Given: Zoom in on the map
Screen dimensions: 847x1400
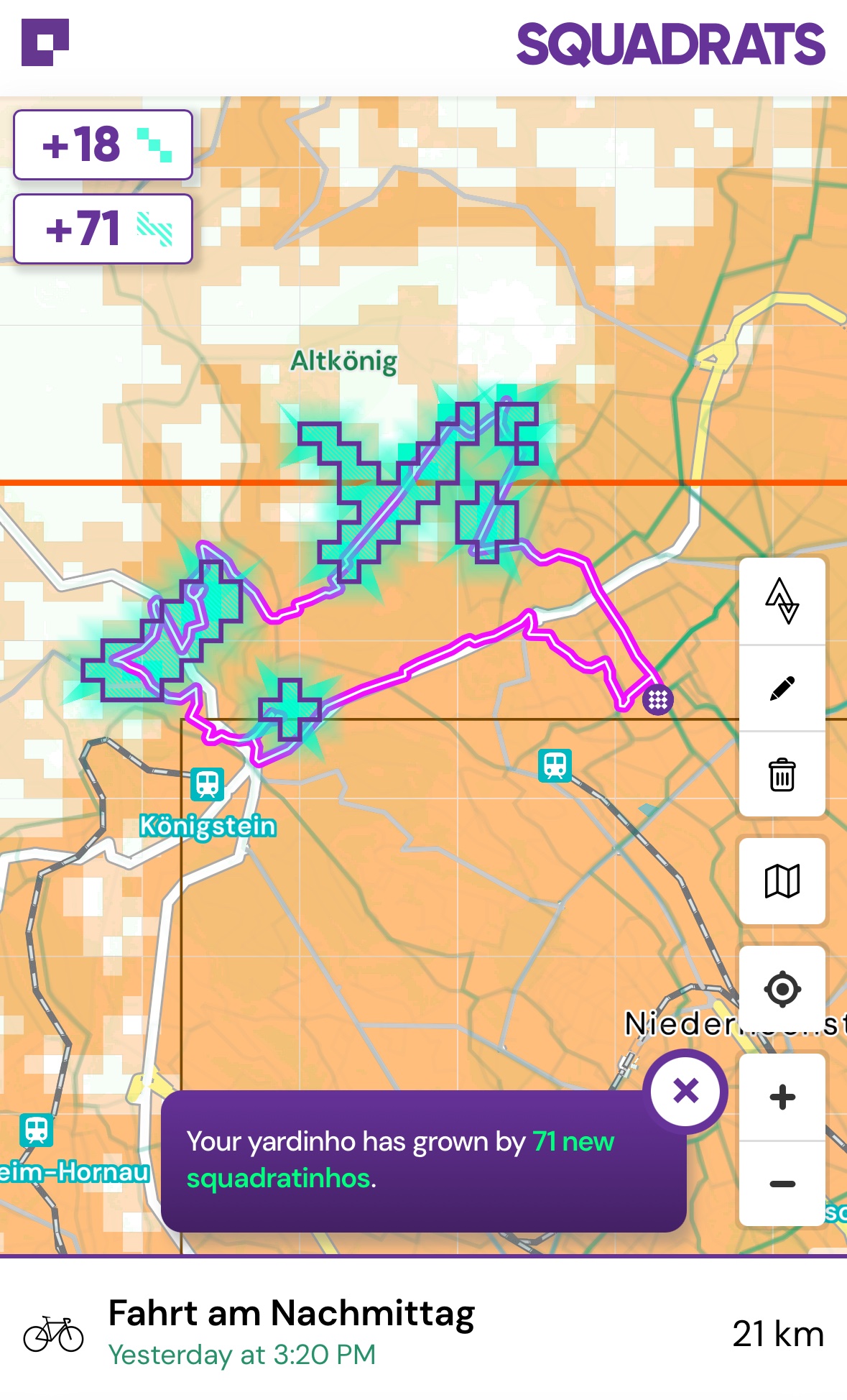Looking at the screenshot, I should (782, 1097).
